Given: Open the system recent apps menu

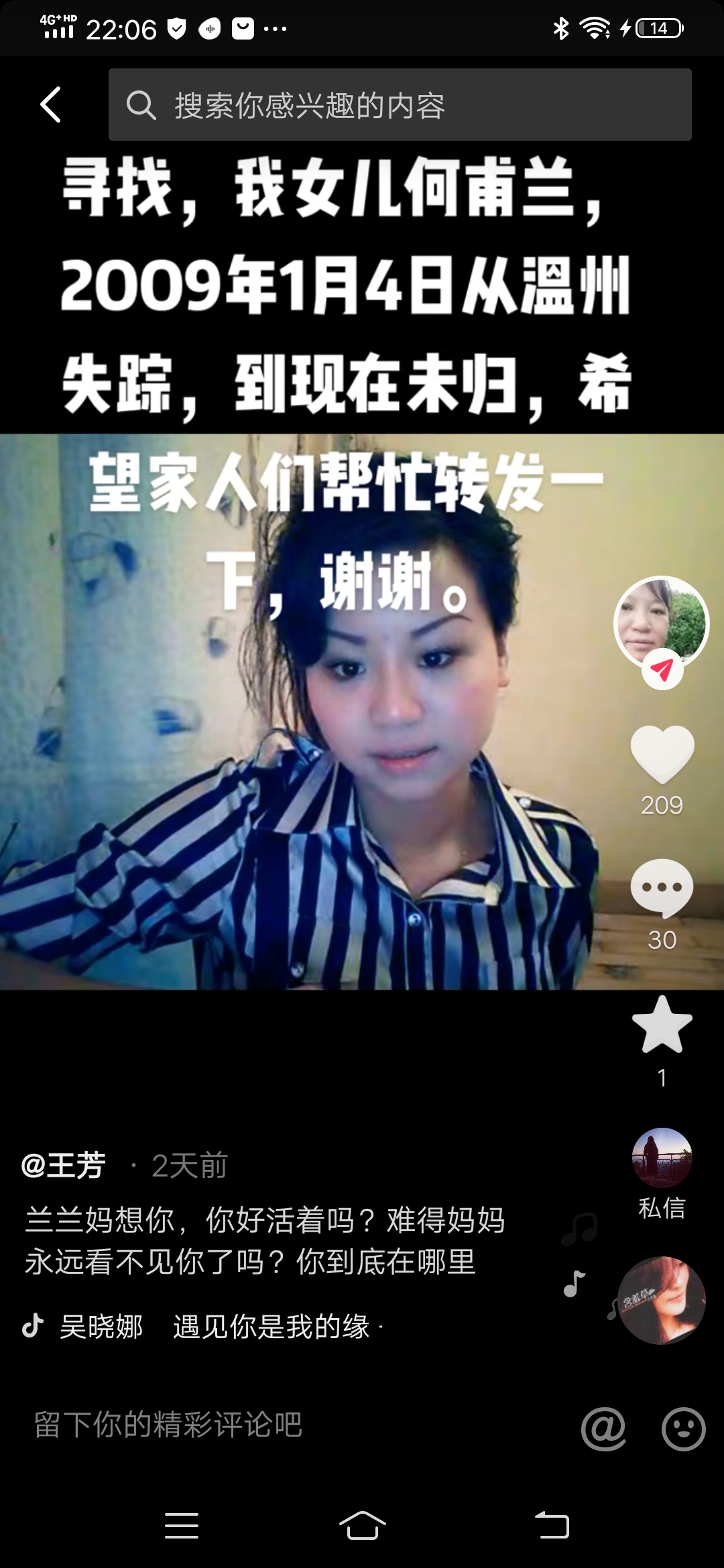Looking at the screenshot, I should pyautogui.click(x=182, y=1525).
